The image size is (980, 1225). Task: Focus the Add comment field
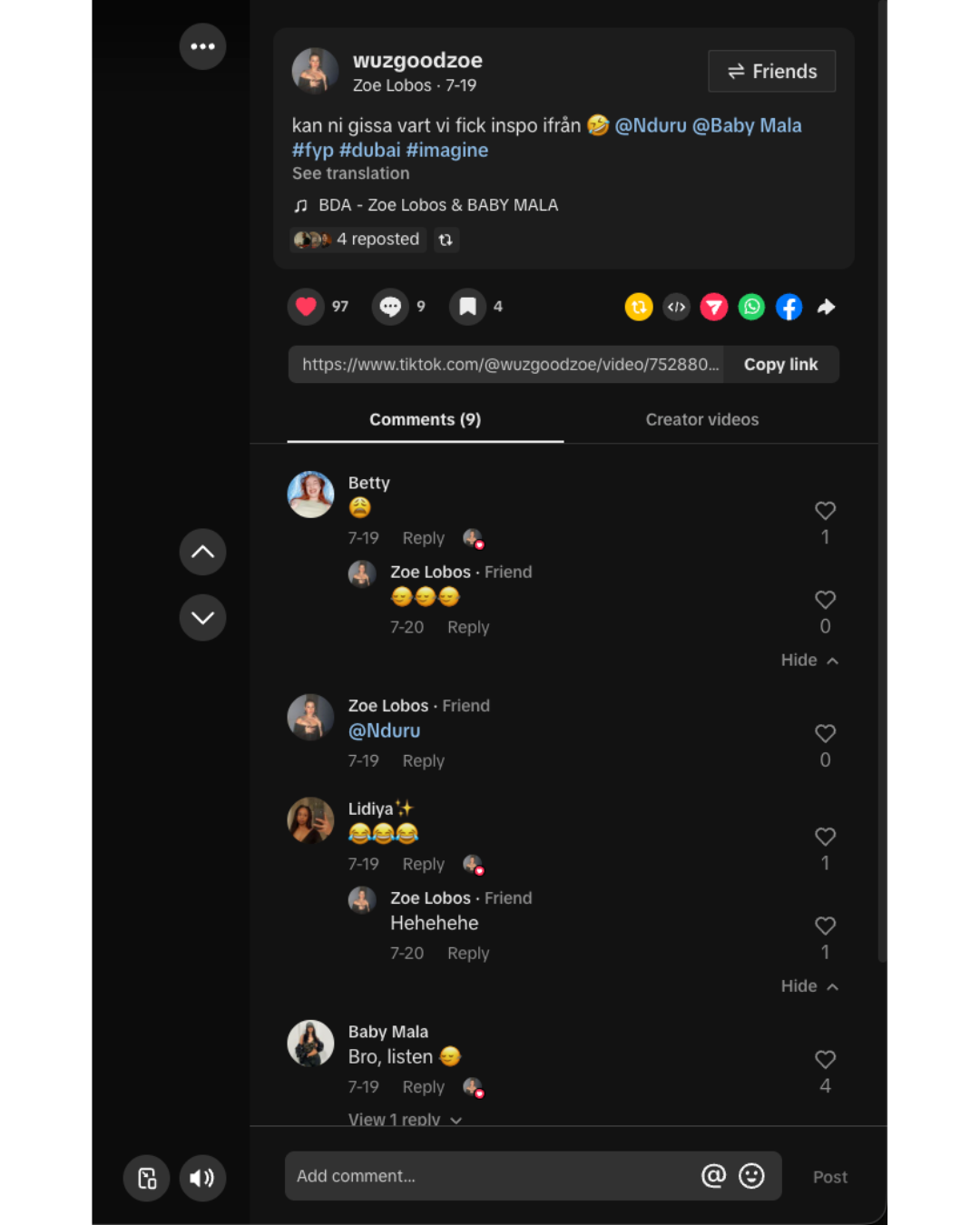490,1176
